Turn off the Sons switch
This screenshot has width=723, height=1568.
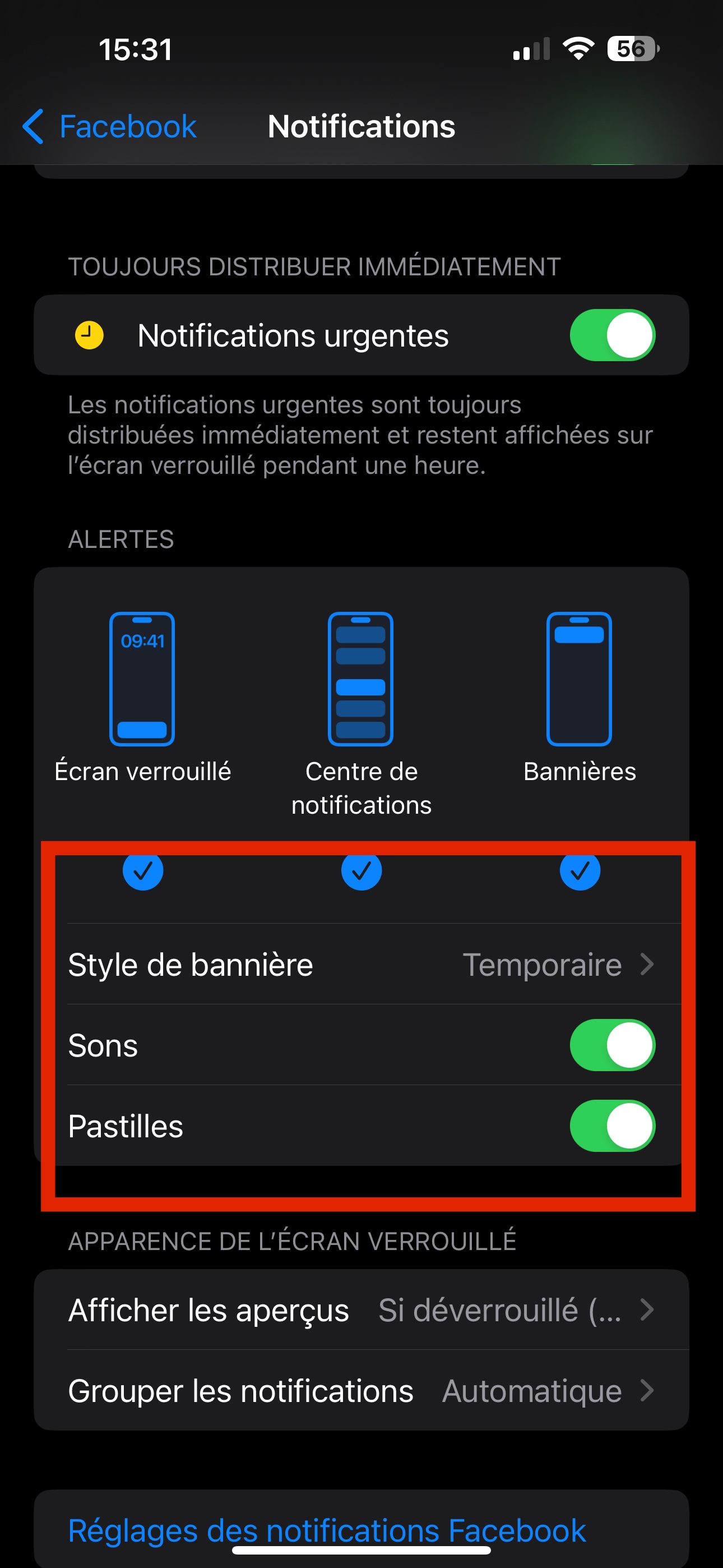click(612, 1045)
